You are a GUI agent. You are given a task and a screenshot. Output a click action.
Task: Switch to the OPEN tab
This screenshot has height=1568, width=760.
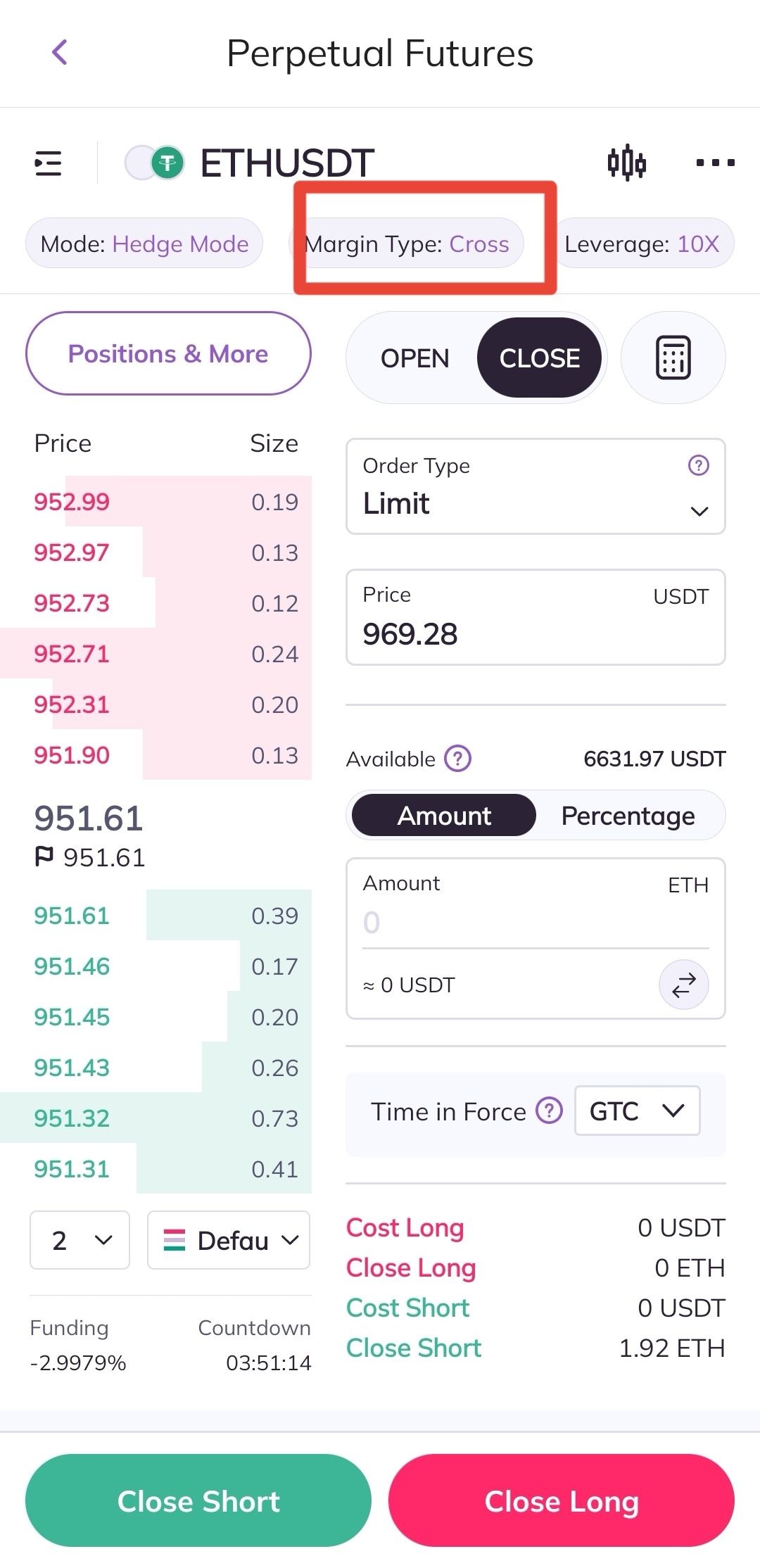coord(414,358)
